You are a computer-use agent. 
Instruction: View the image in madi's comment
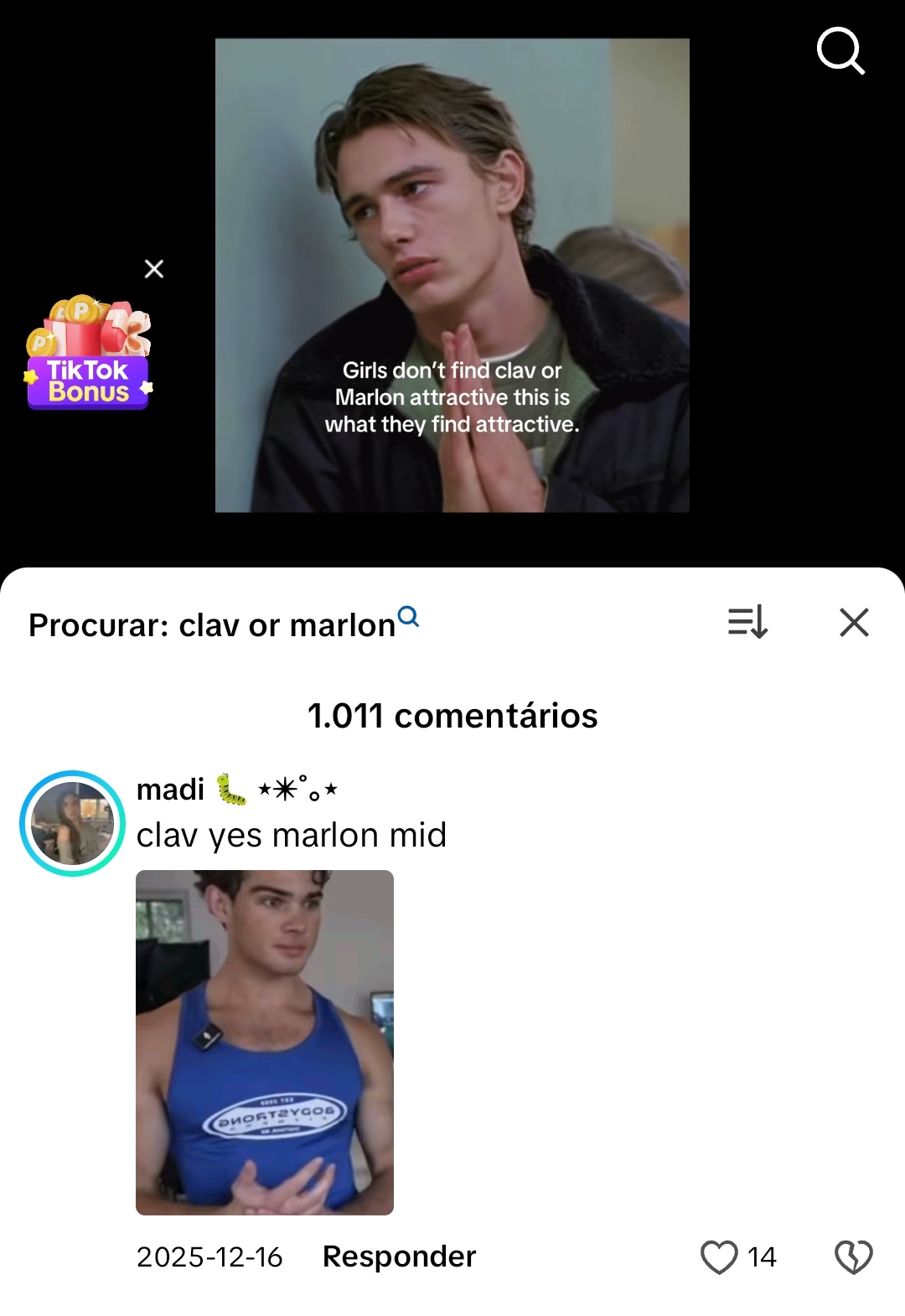(265, 1042)
